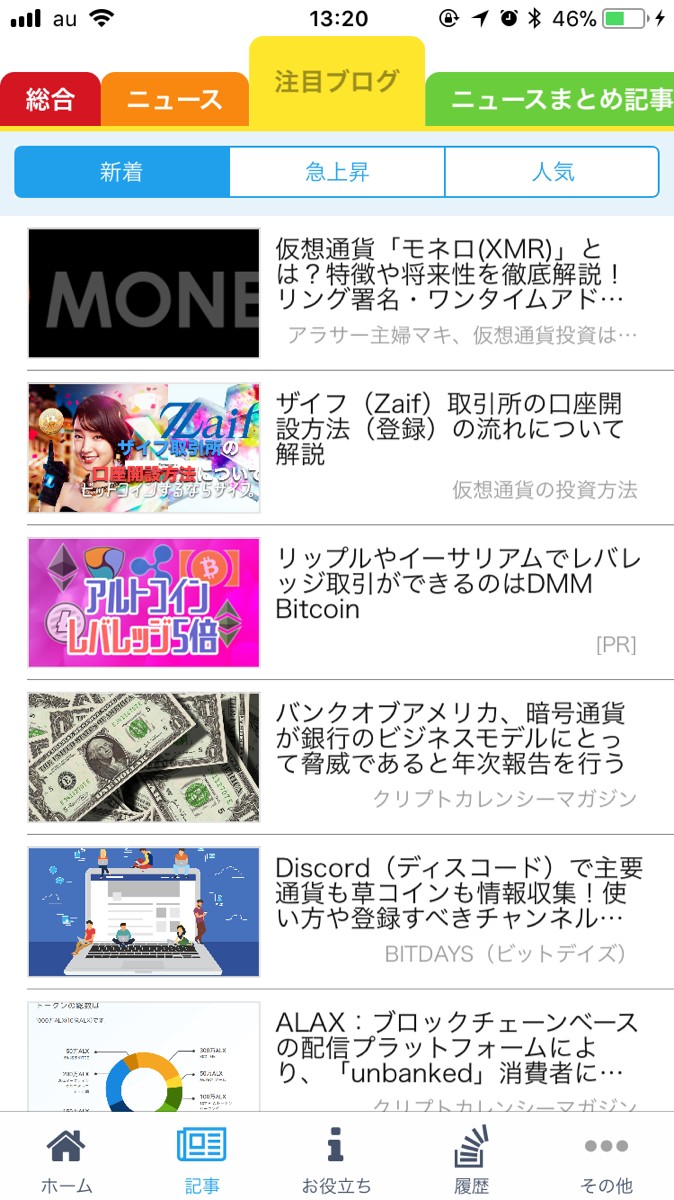Open the お役立ち tab
This screenshot has height=1200, width=674.
[x=336, y=1160]
